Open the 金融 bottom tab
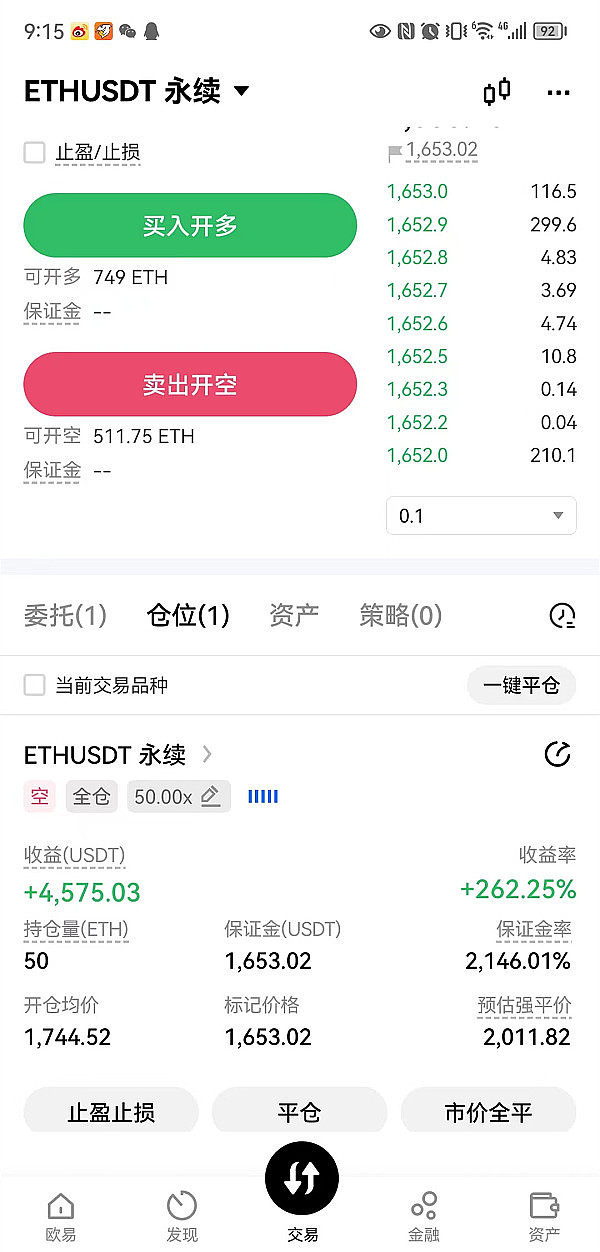The height and width of the screenshot is (1252, 600). click(x=424, y=1215)
